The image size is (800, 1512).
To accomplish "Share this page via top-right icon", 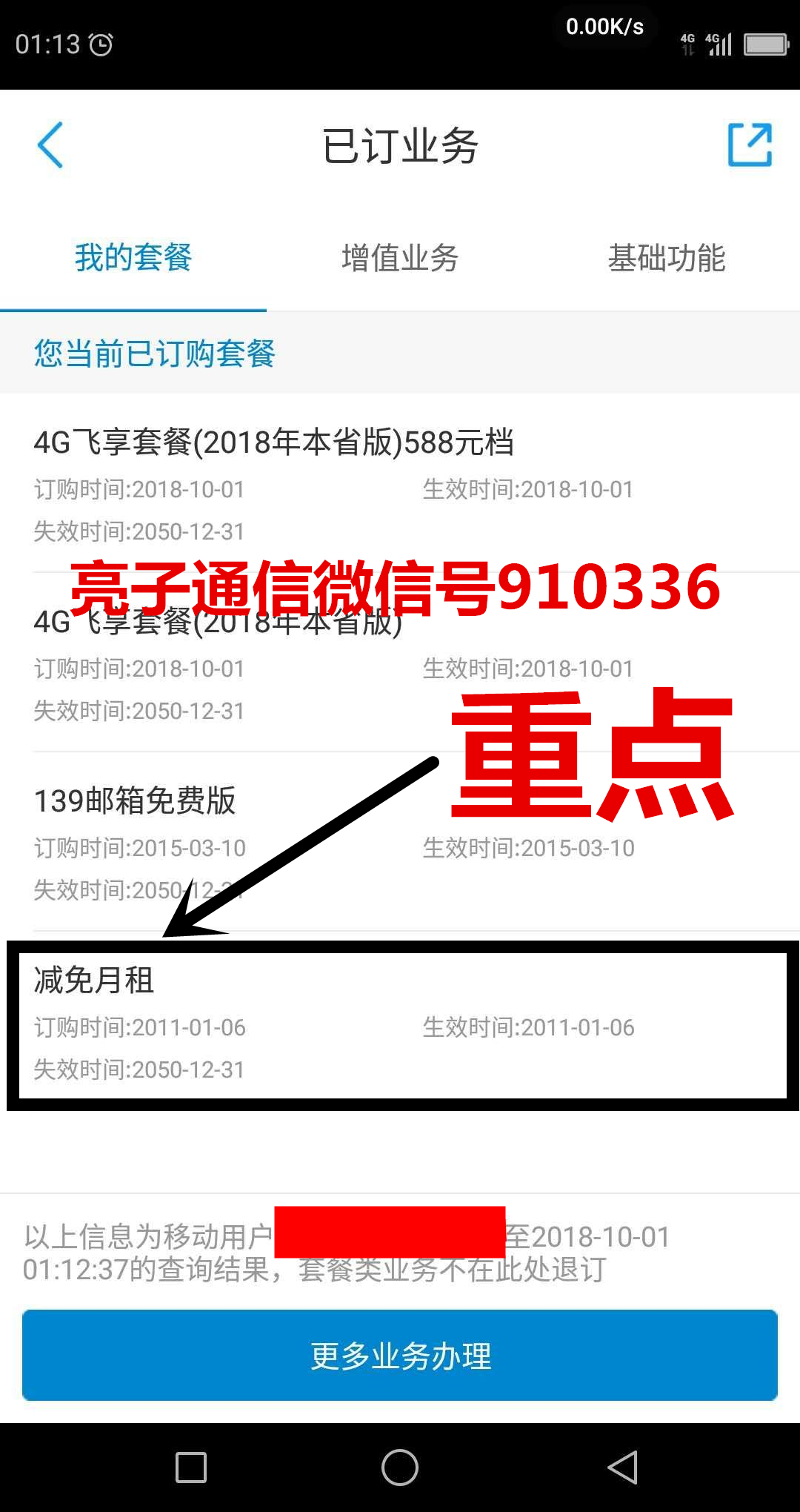I will coord(750,145).
